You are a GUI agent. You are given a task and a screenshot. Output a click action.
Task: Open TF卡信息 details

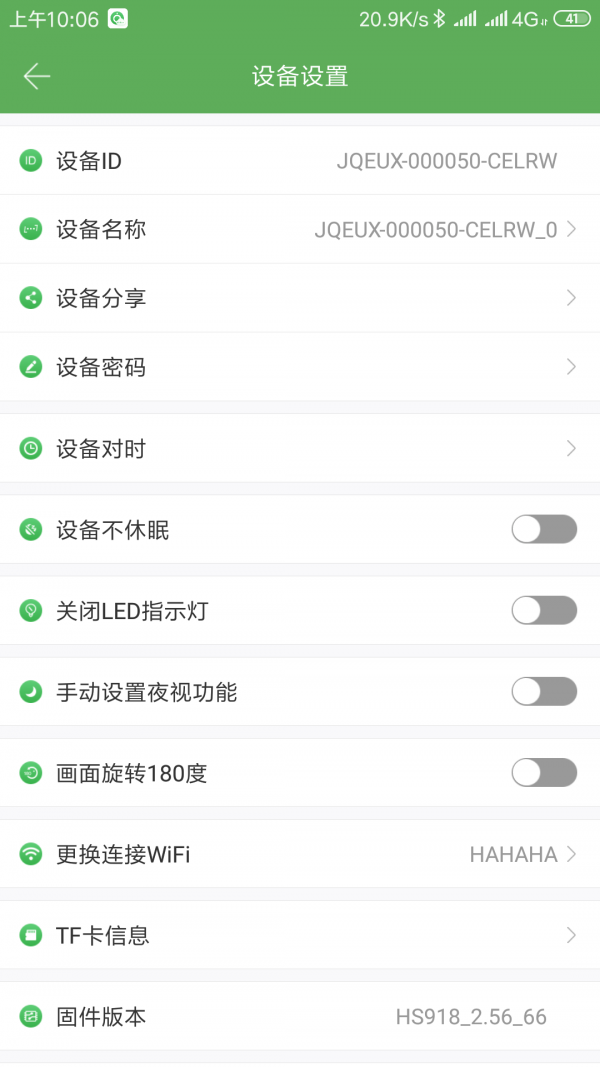pyautogui.click(x=300, y=935)
